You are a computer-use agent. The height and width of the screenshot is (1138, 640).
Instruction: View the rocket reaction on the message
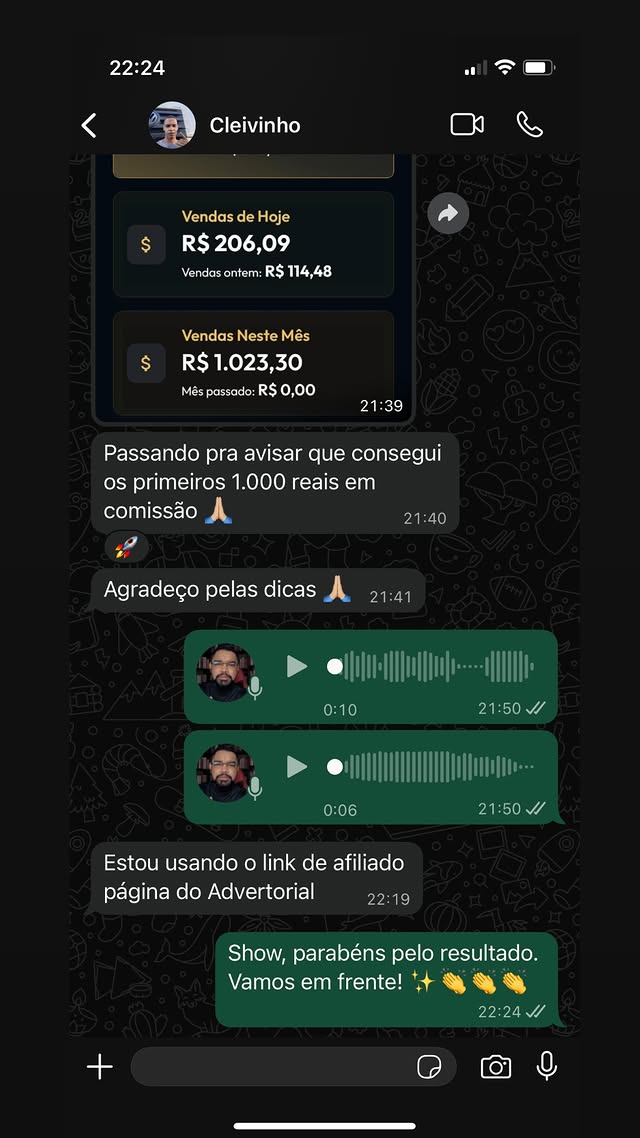click(x=125, y=546)
